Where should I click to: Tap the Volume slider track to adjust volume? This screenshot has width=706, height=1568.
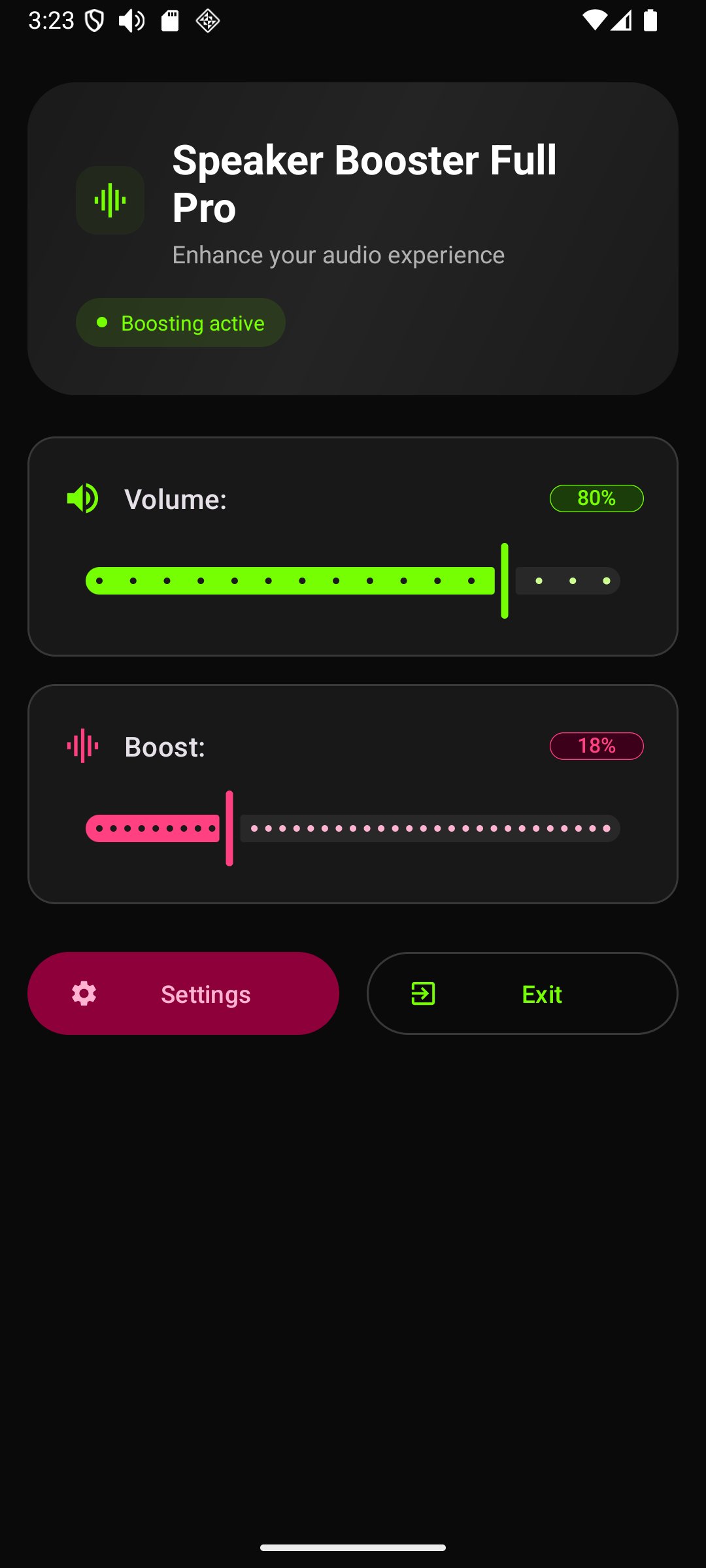click(x=353, y=581)
